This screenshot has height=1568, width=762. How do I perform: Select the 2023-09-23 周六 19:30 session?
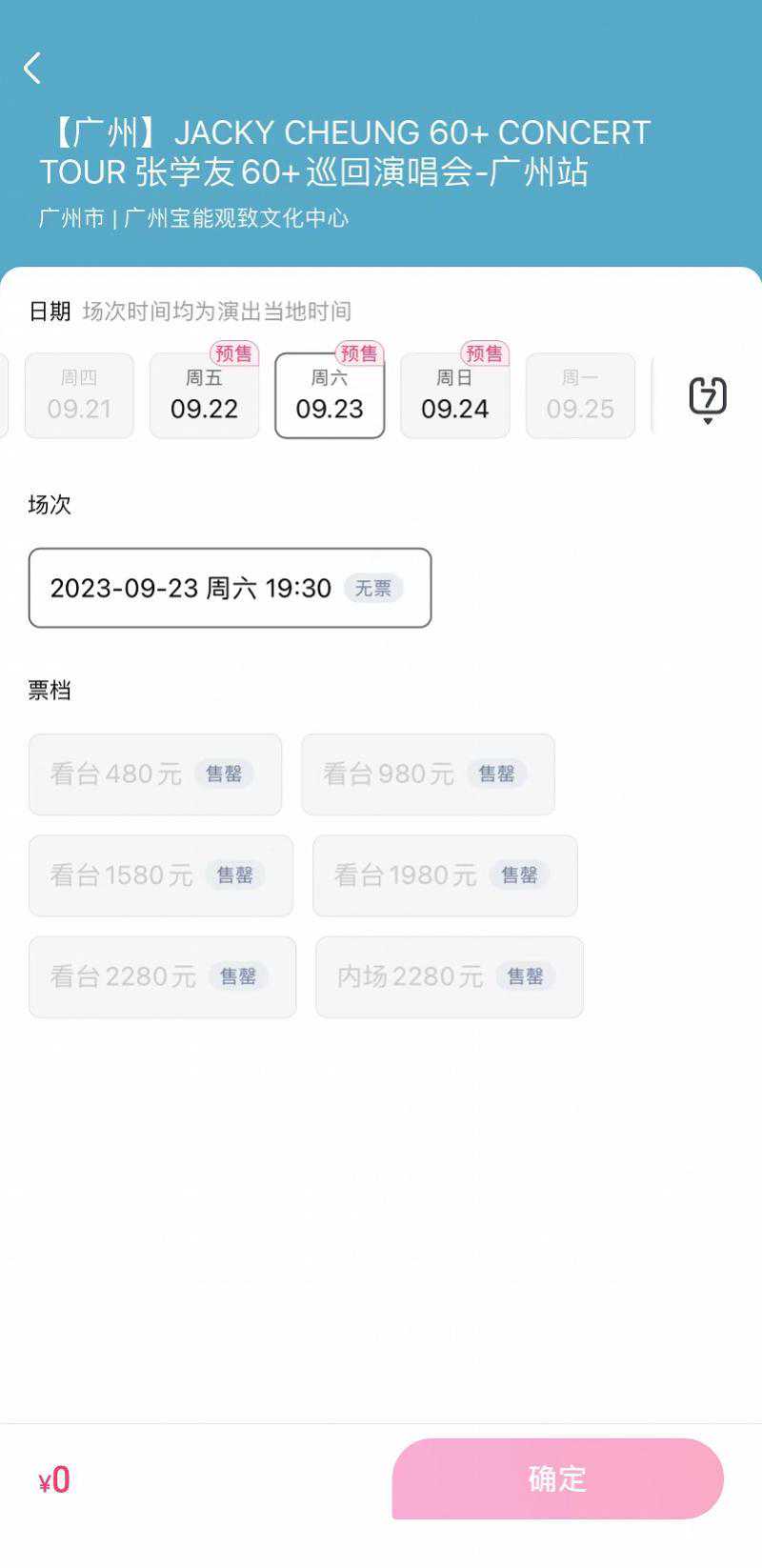(x=230, y=588)
